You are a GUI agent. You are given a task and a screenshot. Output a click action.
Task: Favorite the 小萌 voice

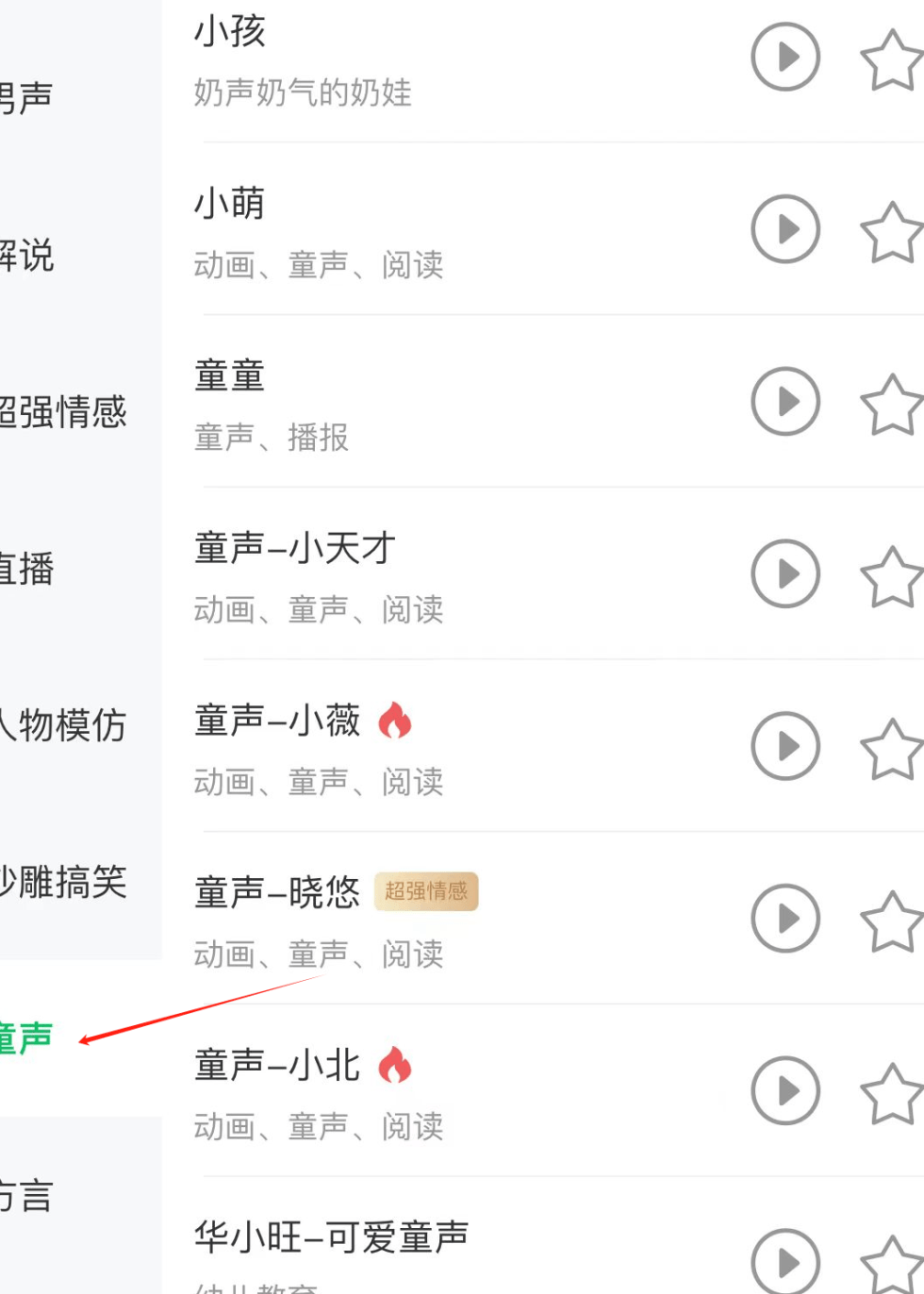pyautogui.click(x=891, y=230)
